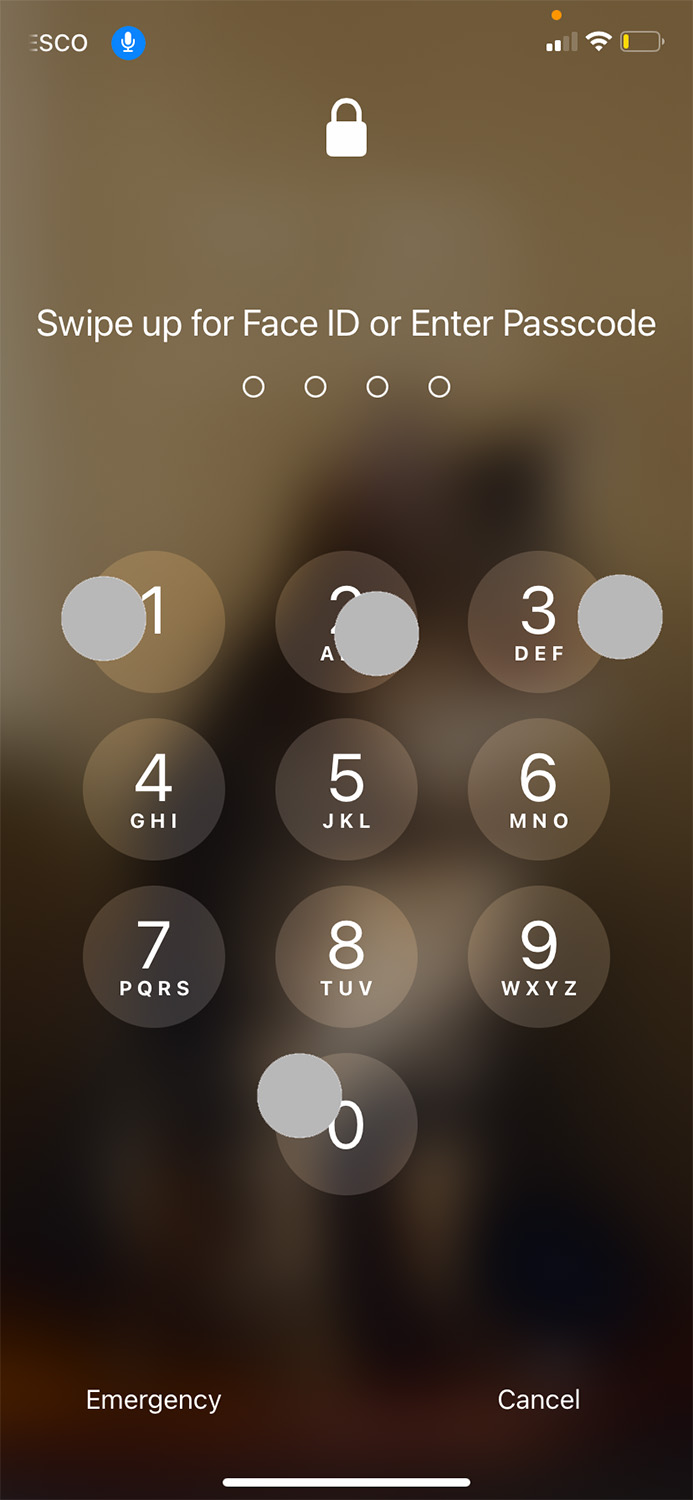
Task: Select the 6 MNO key
Action: pos(539,789)
